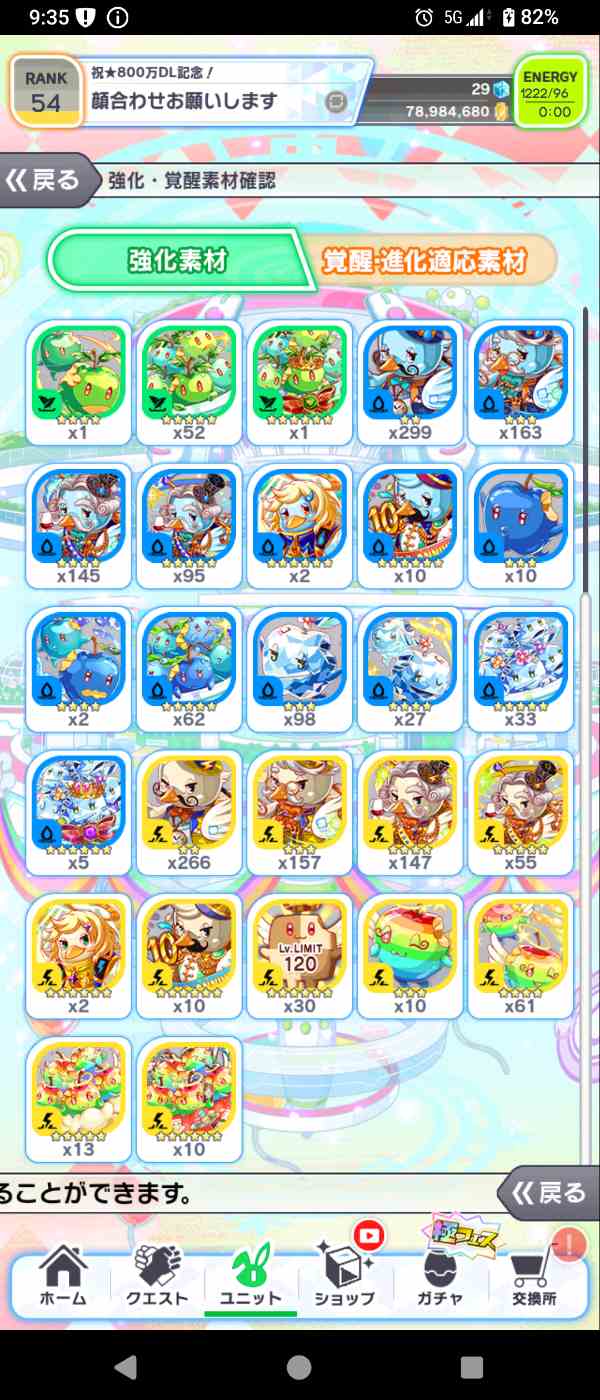Open the ショップ tab
The image size is (600, 1400).
tap(344, 1278)
